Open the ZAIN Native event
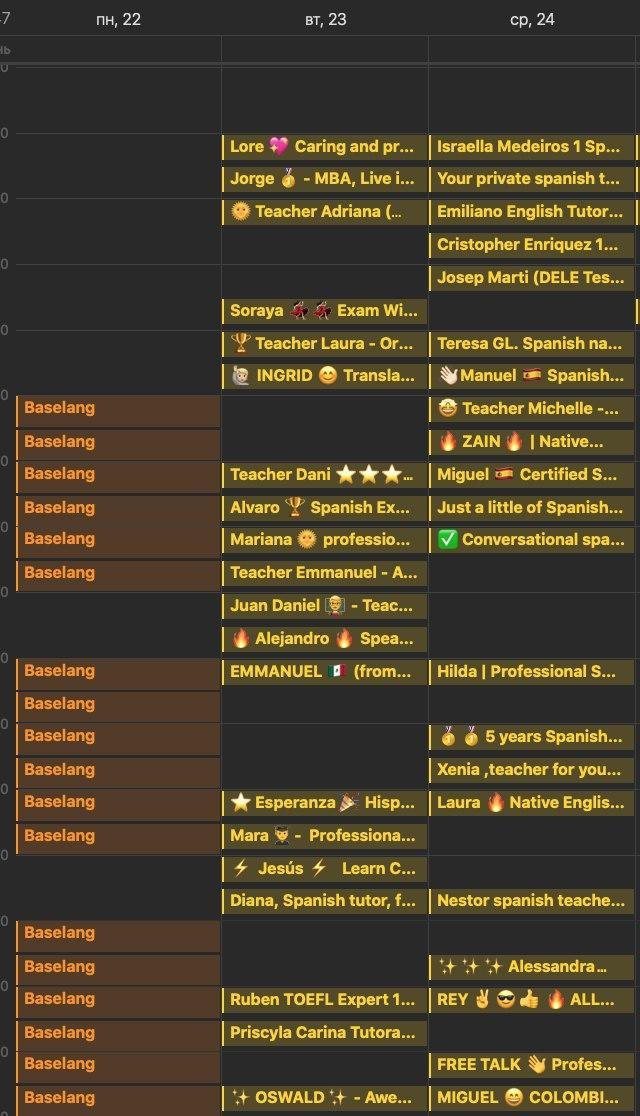Viewport: 640px width, 1116px height. 532,442
